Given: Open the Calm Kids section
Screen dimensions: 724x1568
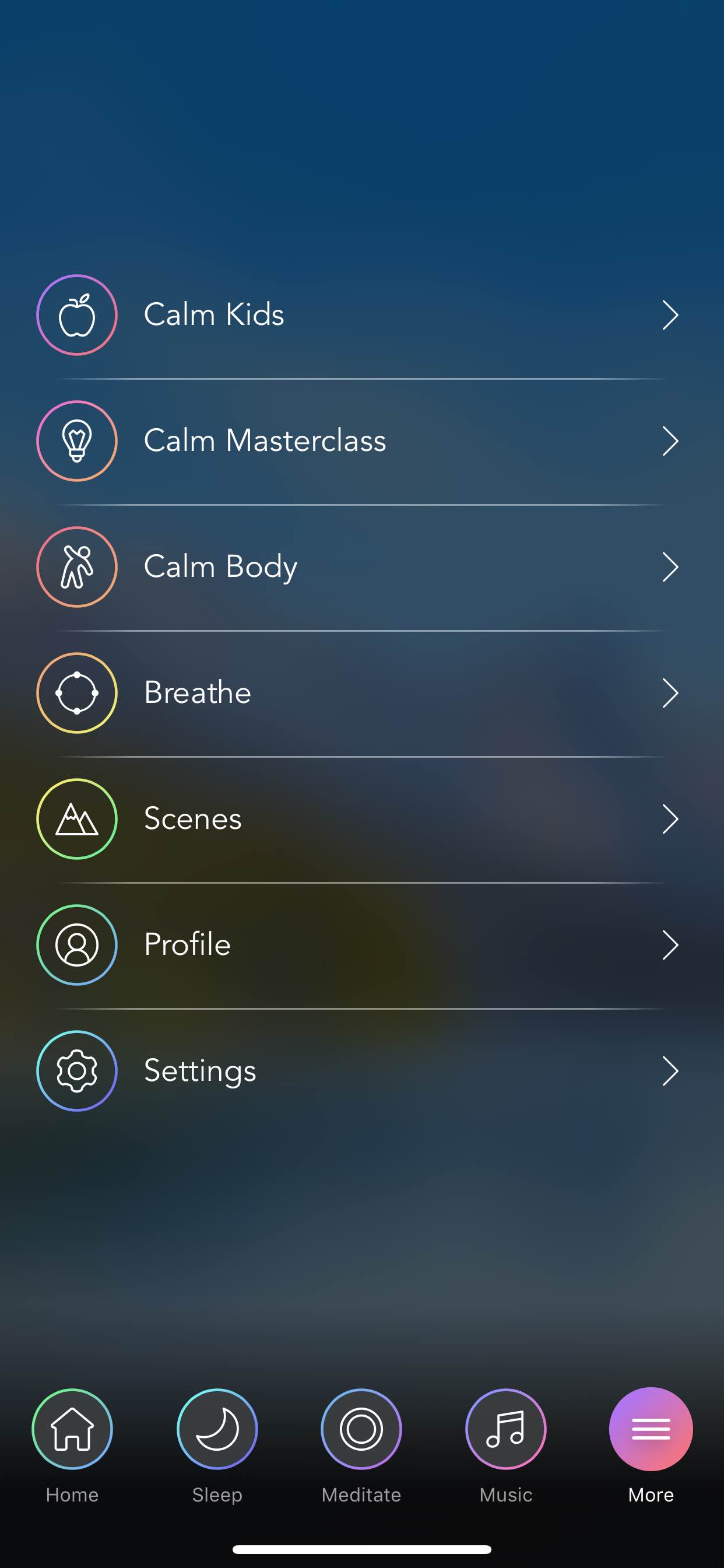Looking at the screenshot, I should click(x=362, y=314).
